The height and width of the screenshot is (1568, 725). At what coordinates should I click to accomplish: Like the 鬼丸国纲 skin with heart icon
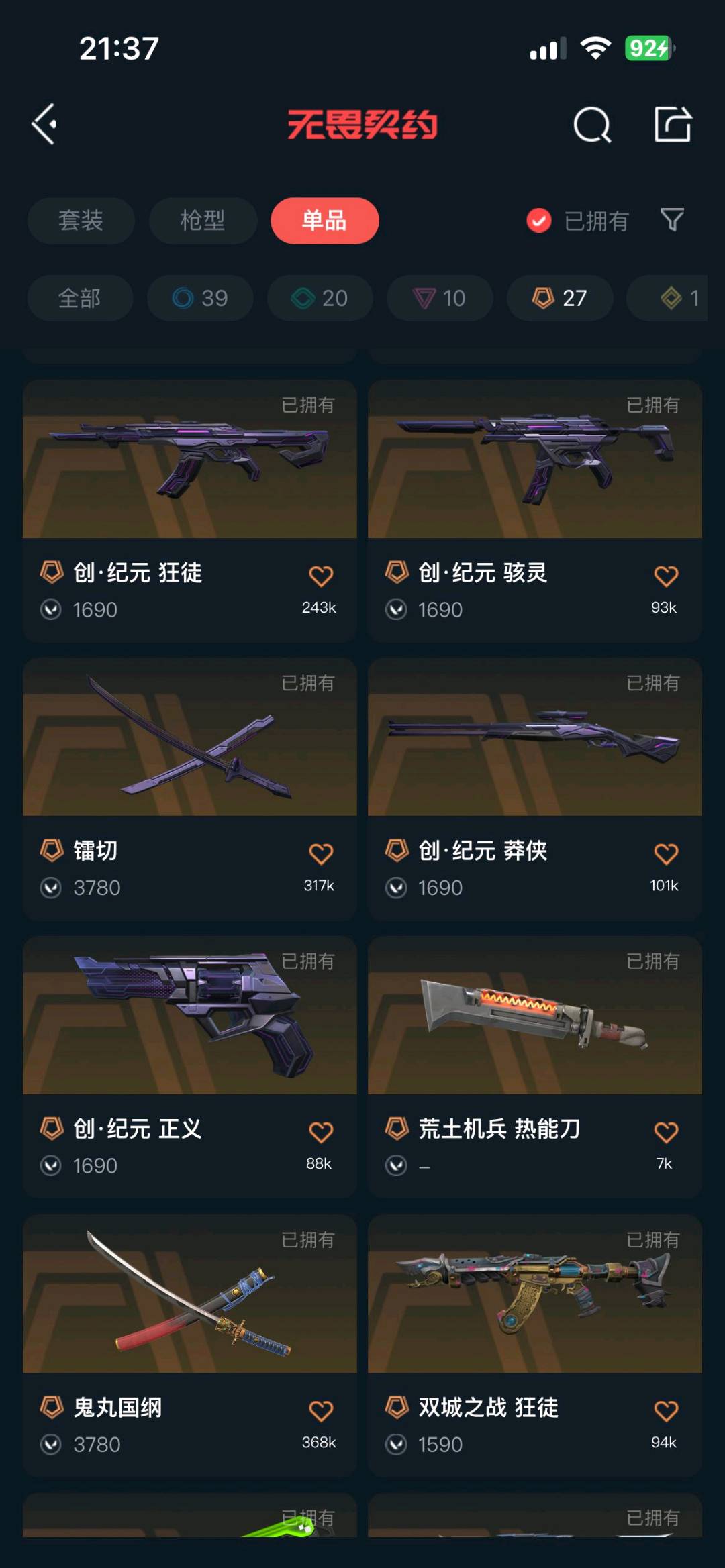point(320,1411)
